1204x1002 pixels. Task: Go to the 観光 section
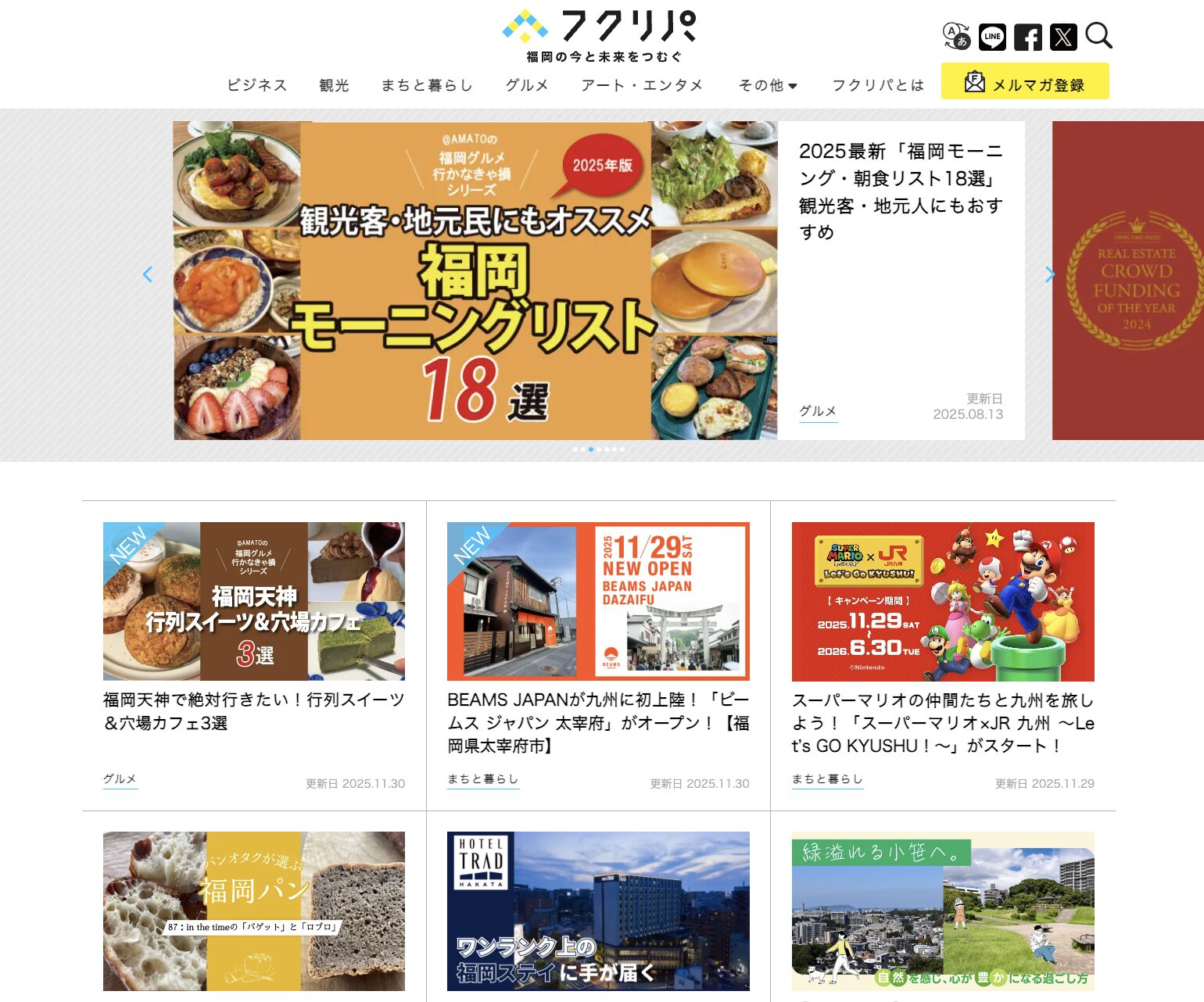coord(334,85)
